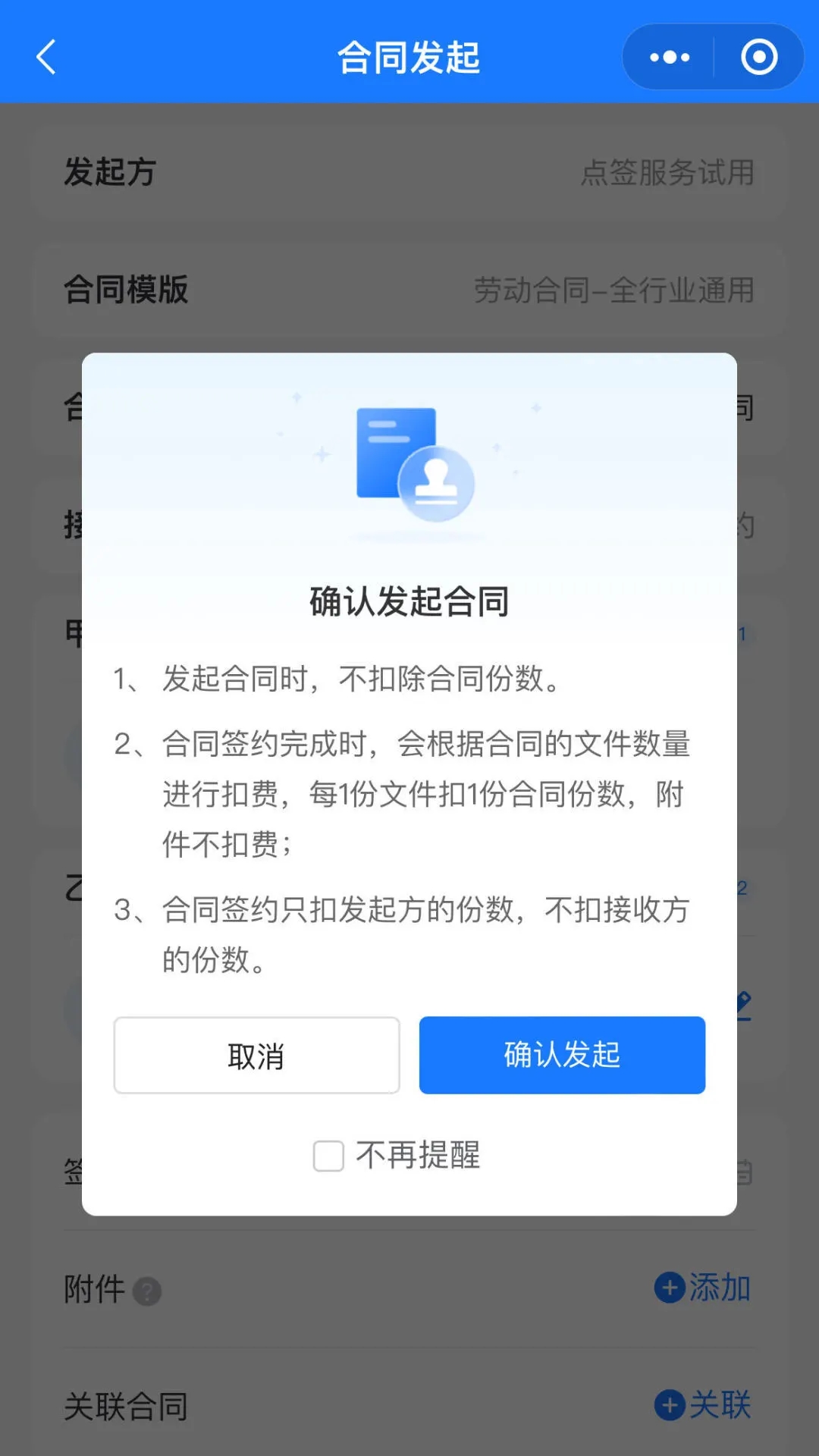Tap 确认发起 to confirm the contract
Image resolution: width=819 pixels, height=1456 pixels.
pyautogui.click(x=562, y=1055)
